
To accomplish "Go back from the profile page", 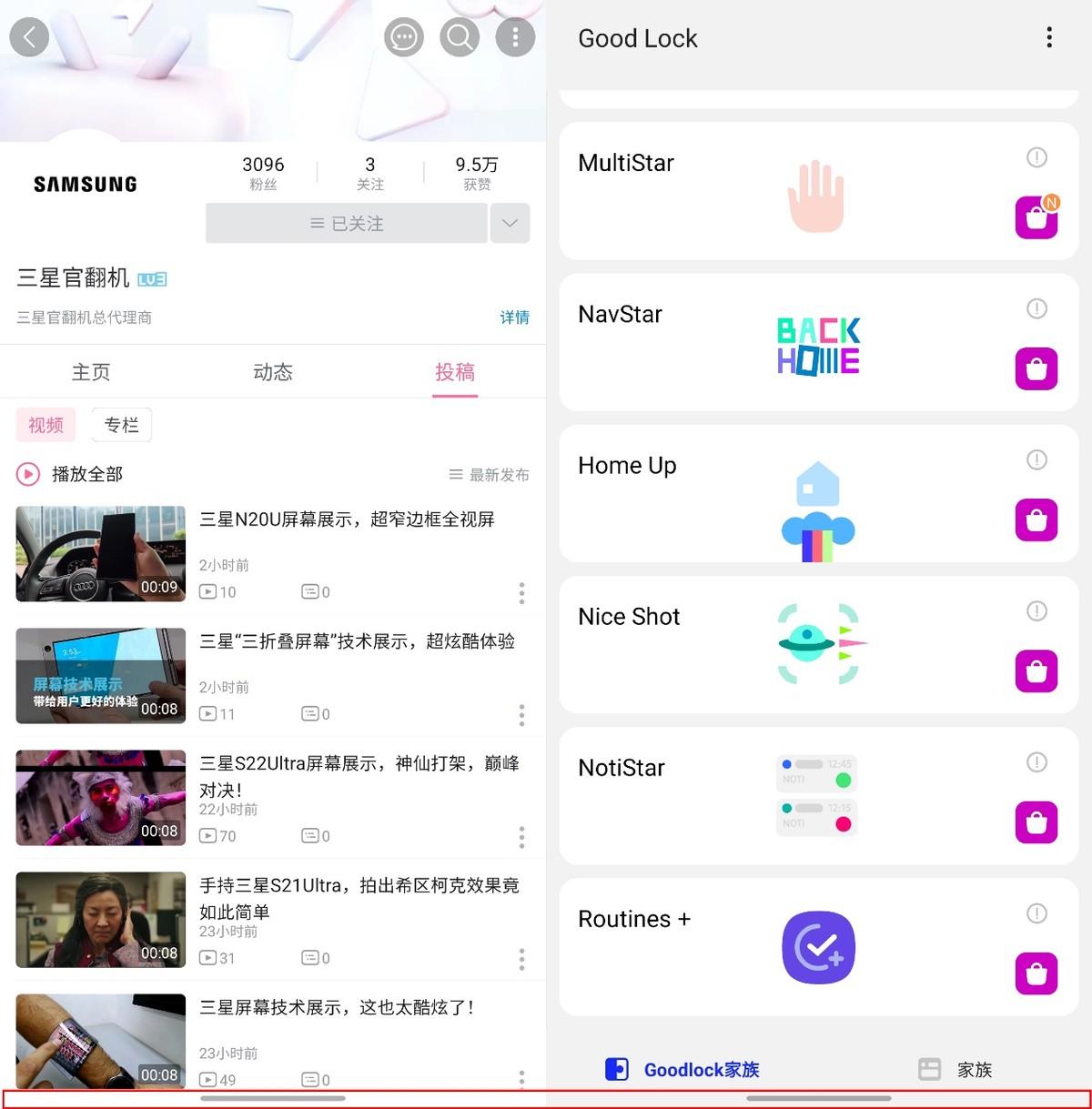I will pyautogui.click(x=29, y=37).
